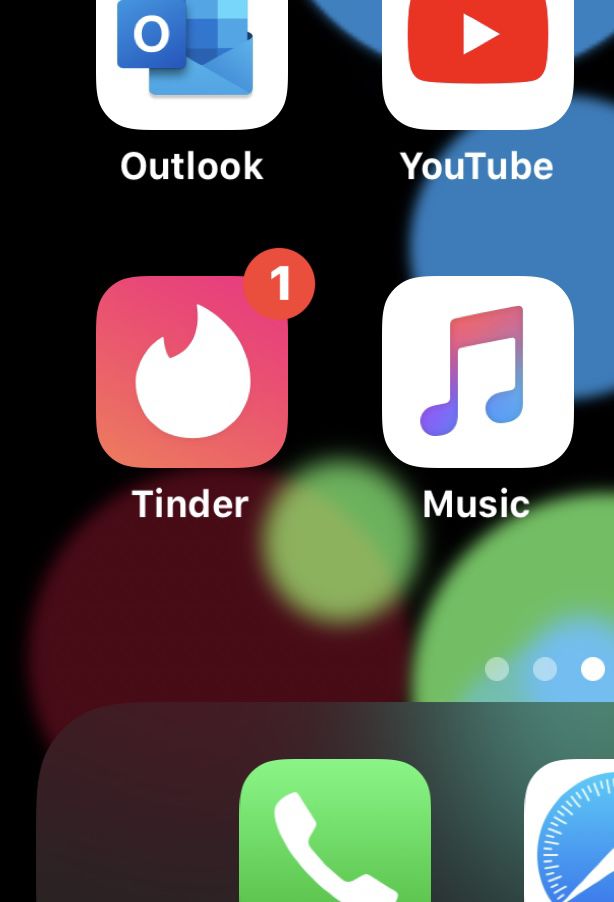Open Tinder with the notification badge
Image resolution: width=614 pixels, height=902 pixels.
pos(191,372)
